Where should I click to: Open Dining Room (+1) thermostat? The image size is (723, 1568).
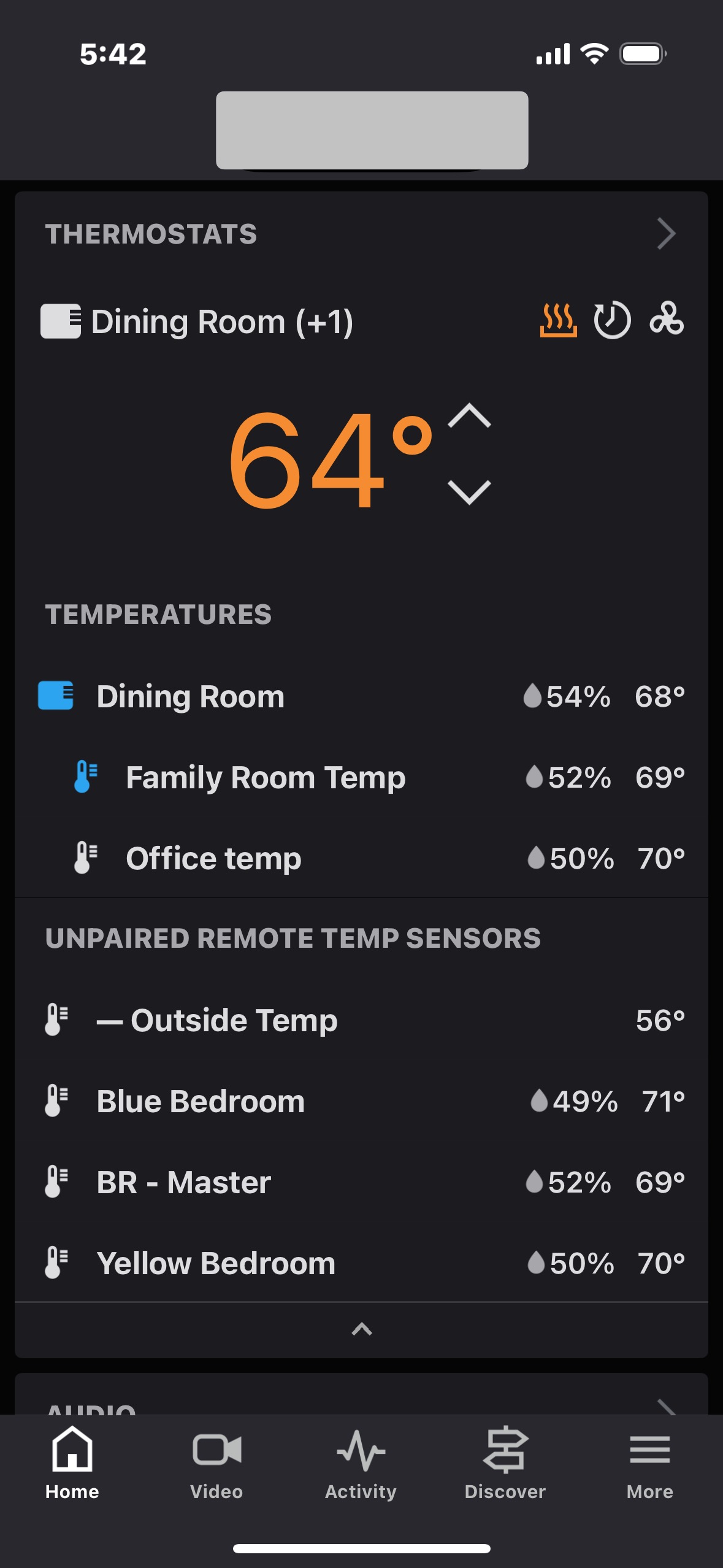coord(222,321)
